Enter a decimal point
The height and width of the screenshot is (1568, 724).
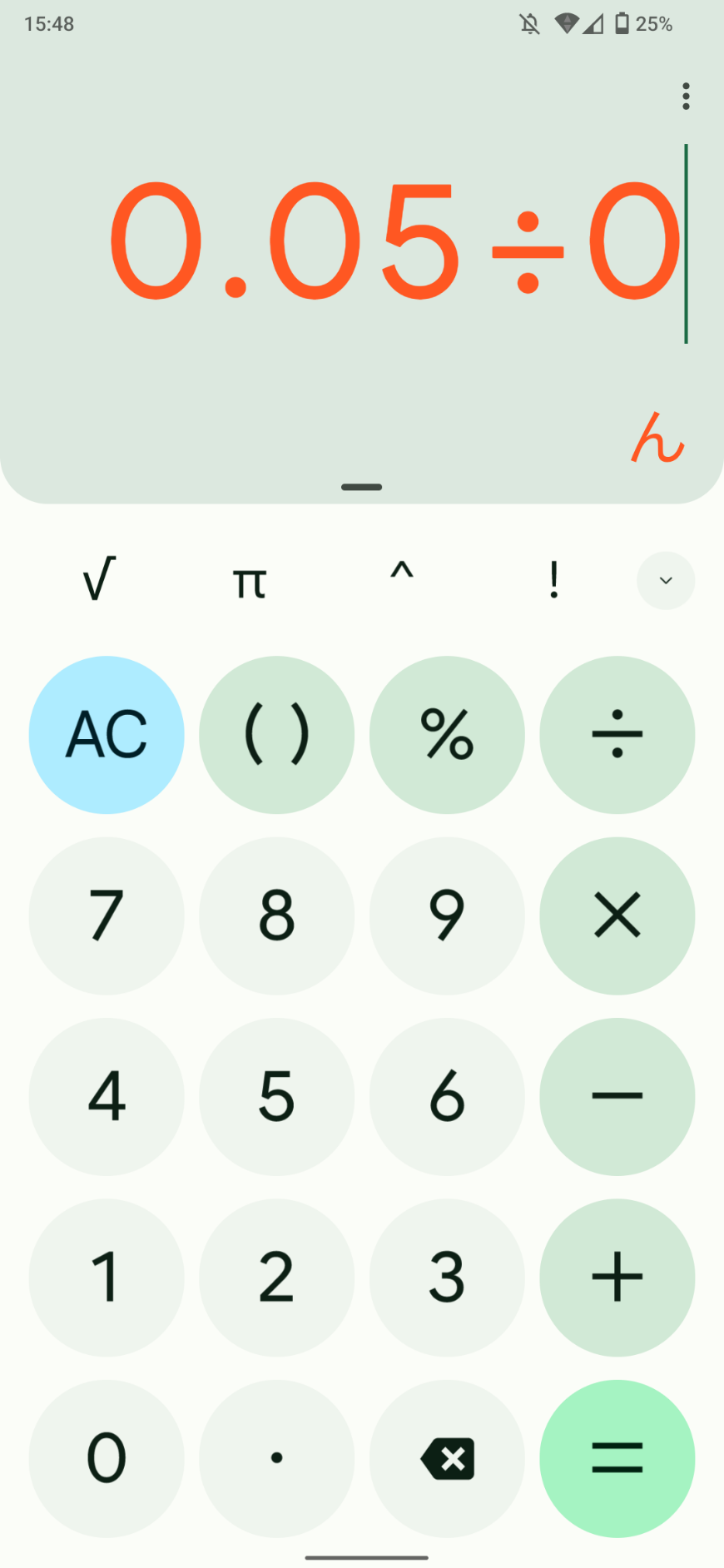[276, 1458]
